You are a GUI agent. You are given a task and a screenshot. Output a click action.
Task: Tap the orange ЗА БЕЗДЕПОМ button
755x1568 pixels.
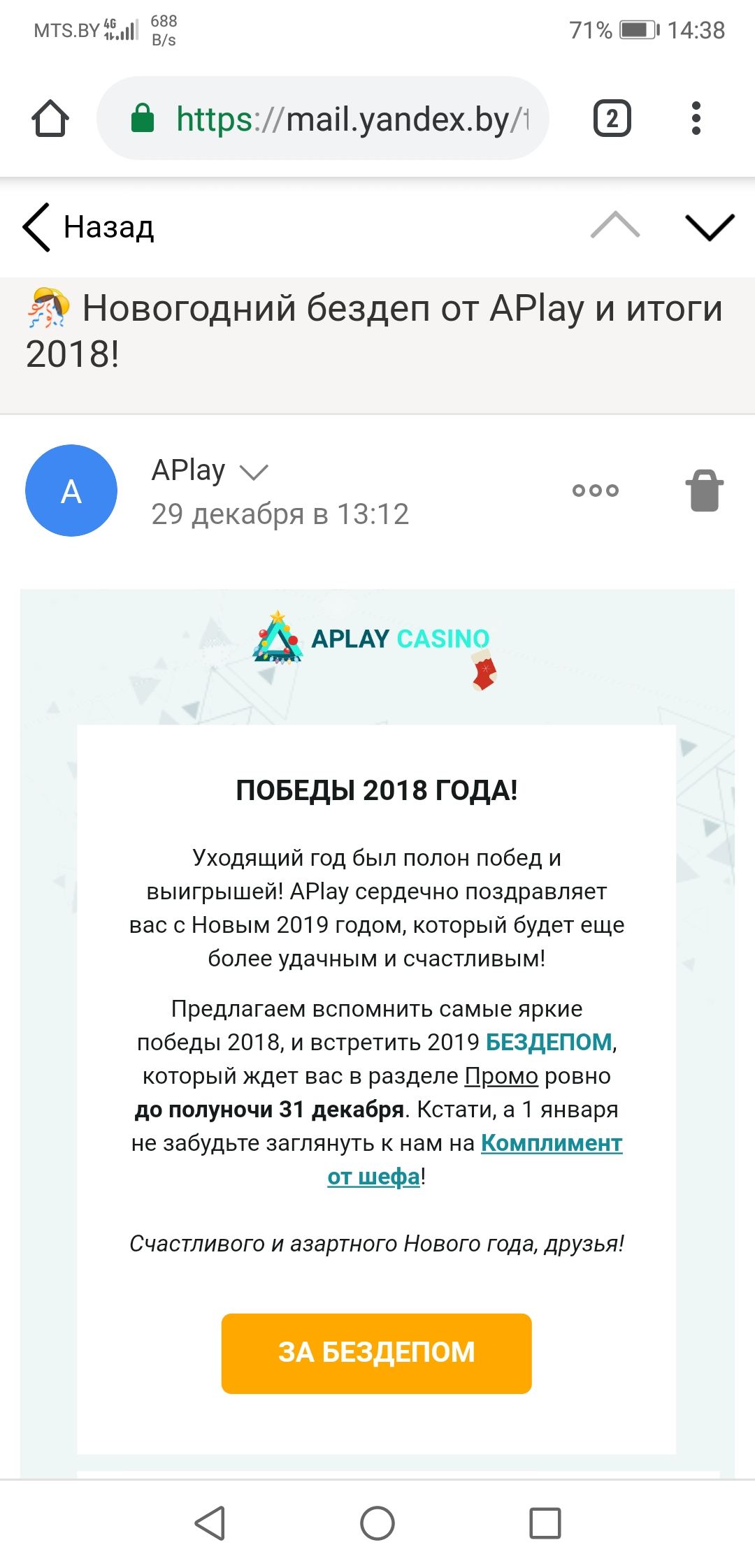click(376, 1353)
